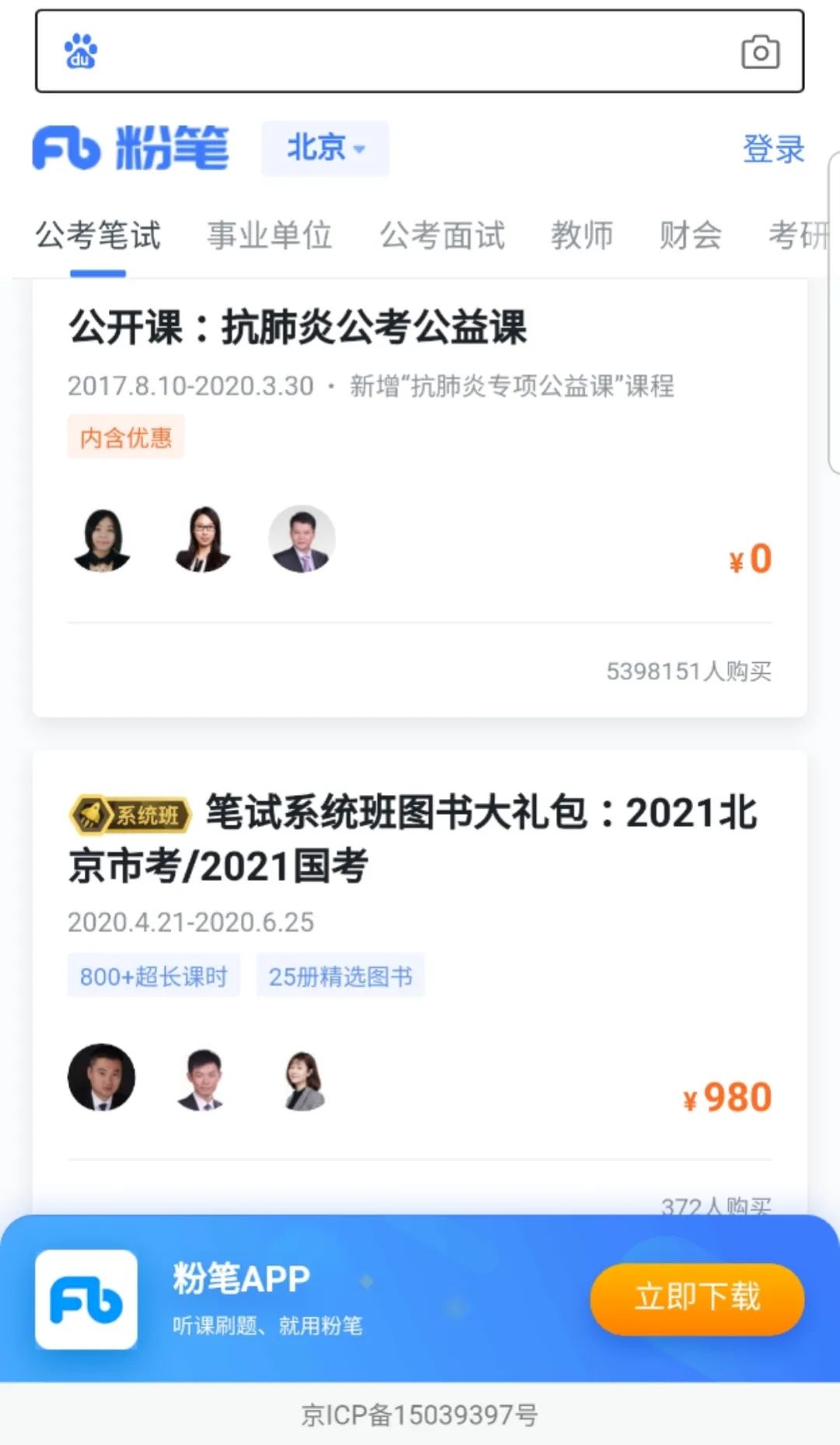The width and height of the screenshot is (840, 1445).
Task: Tap 登录 to log in
Action: click(773, 149)
